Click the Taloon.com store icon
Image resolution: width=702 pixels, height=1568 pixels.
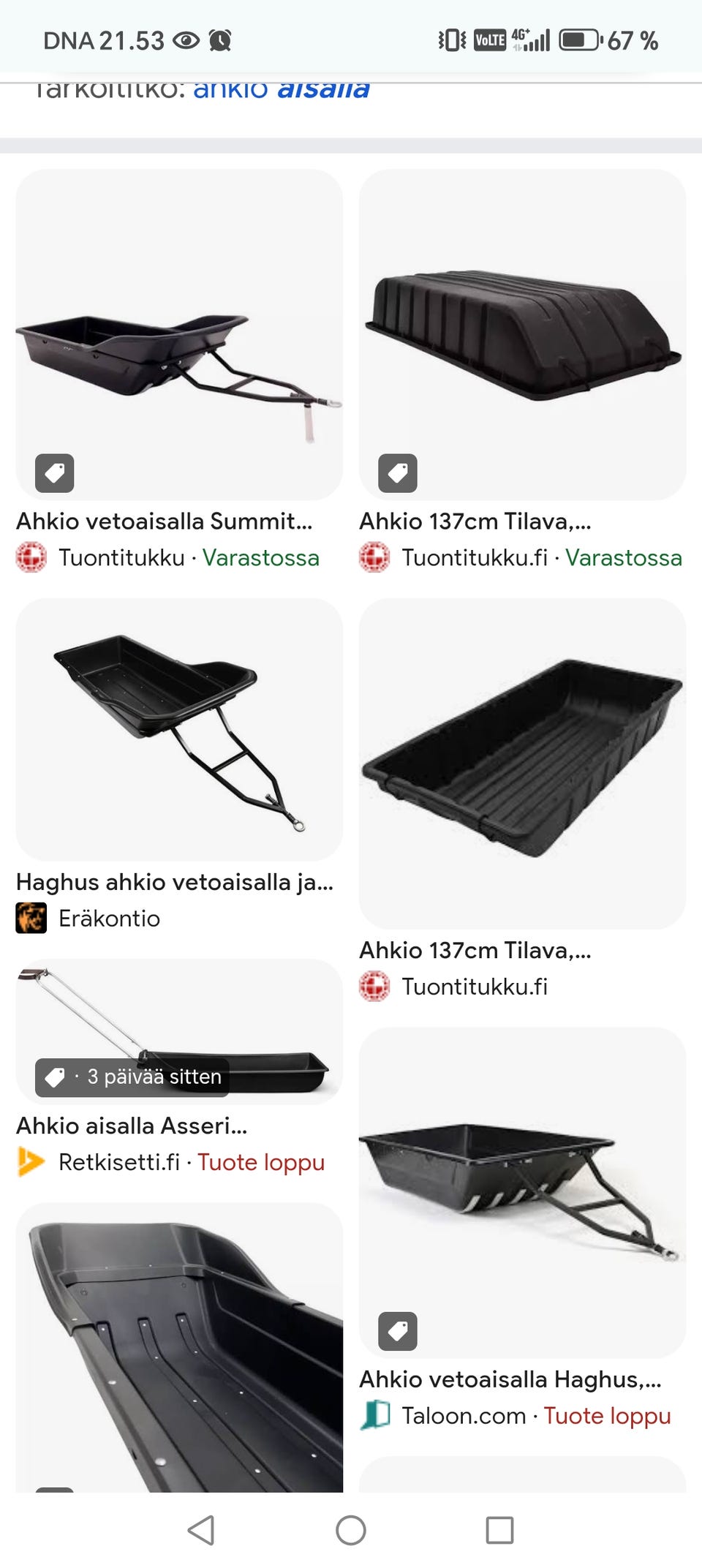click(x=376, y=1415)
